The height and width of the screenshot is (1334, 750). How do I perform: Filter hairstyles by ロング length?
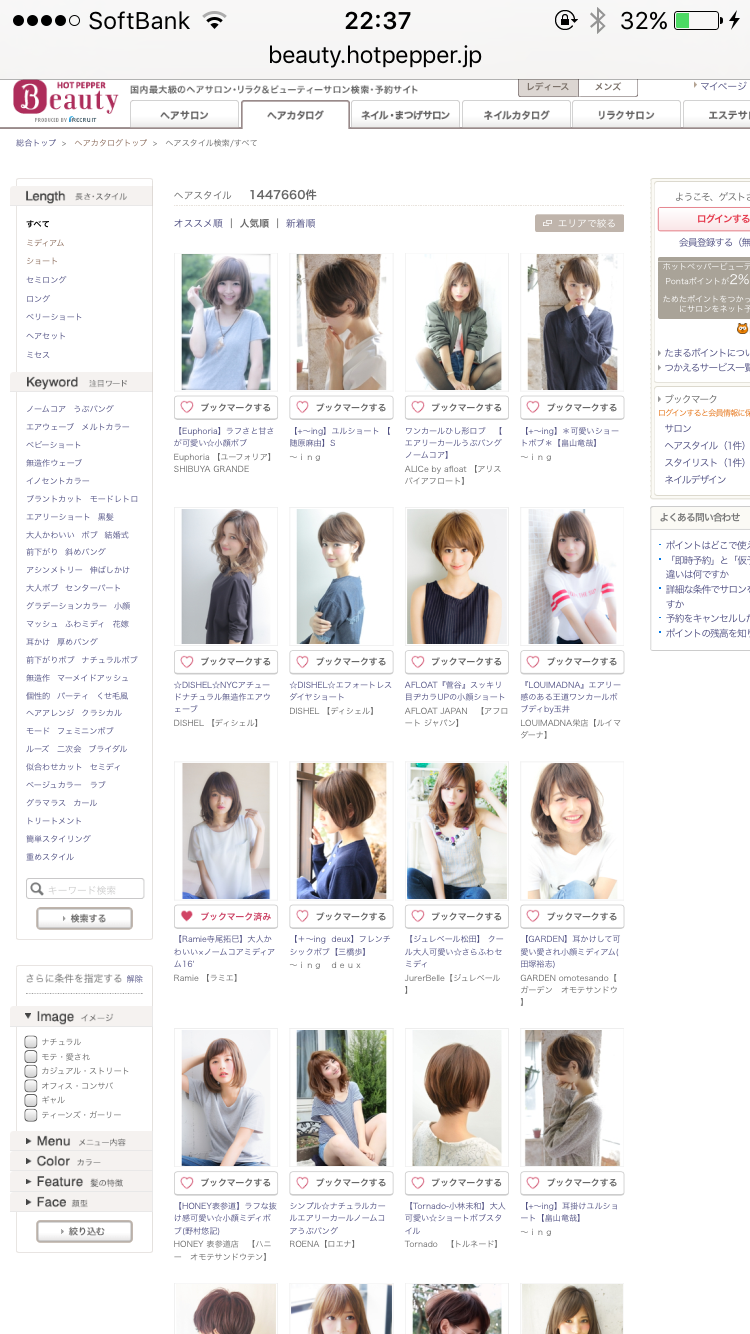pyautogui.click(x=38, y=298)
